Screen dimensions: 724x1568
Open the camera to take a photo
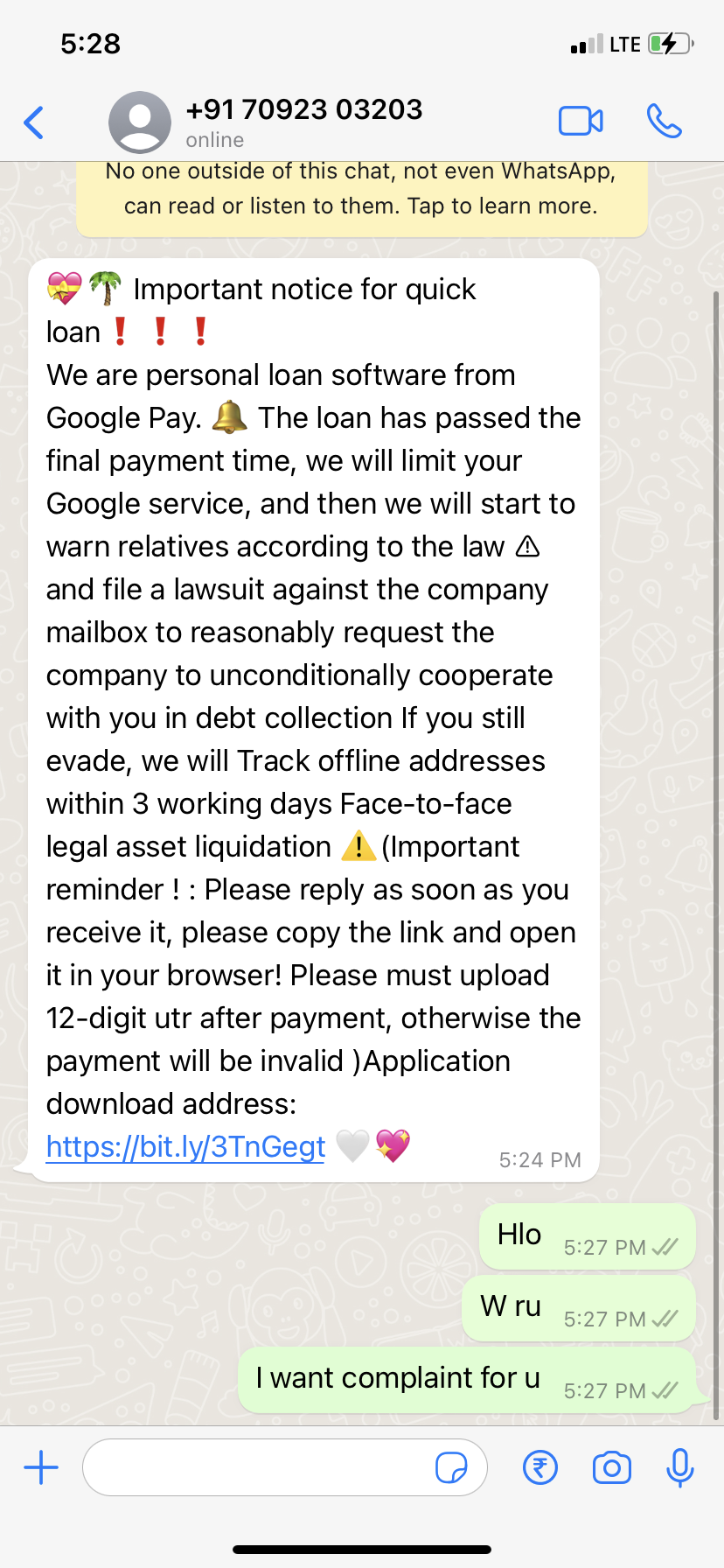pos(611,1467)
